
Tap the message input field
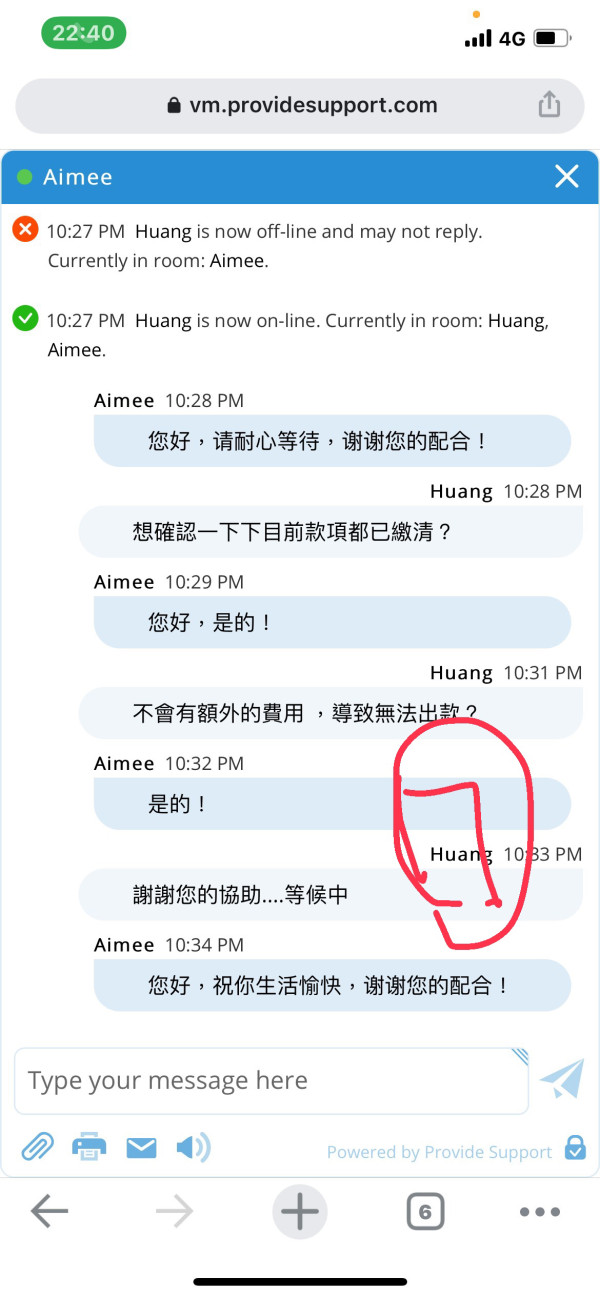[271, 1081]
